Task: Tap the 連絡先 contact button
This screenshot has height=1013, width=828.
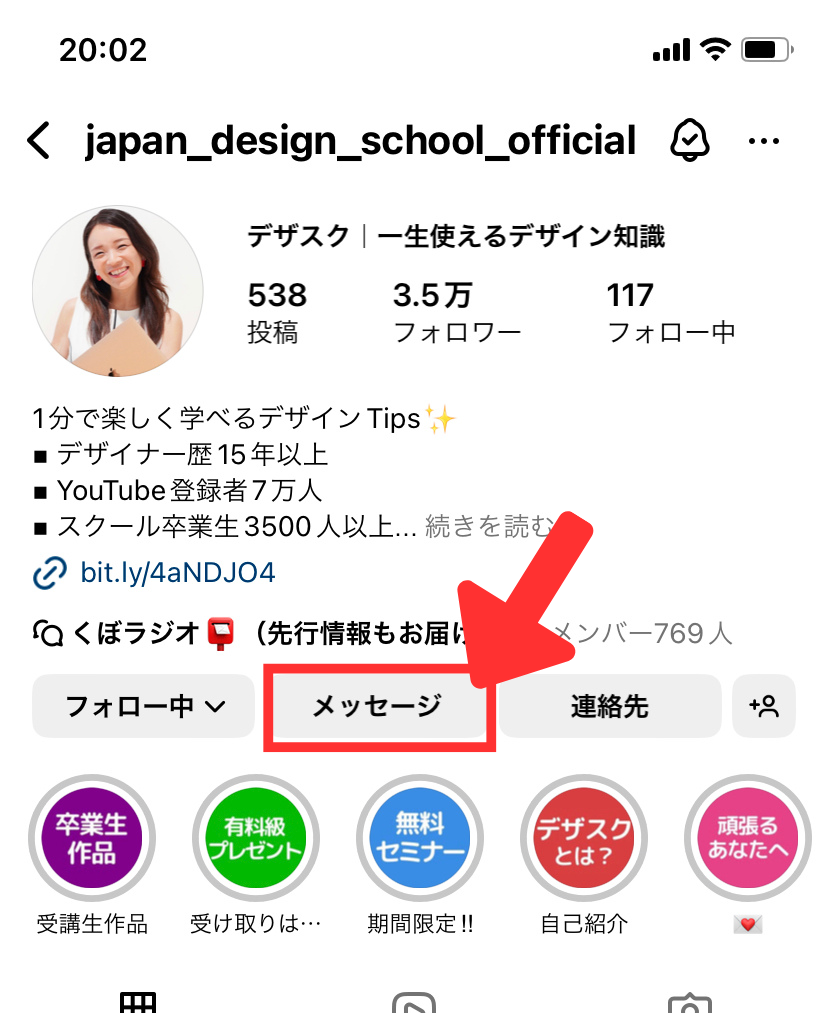Action: pyautogui.click(x=610, y=707)
